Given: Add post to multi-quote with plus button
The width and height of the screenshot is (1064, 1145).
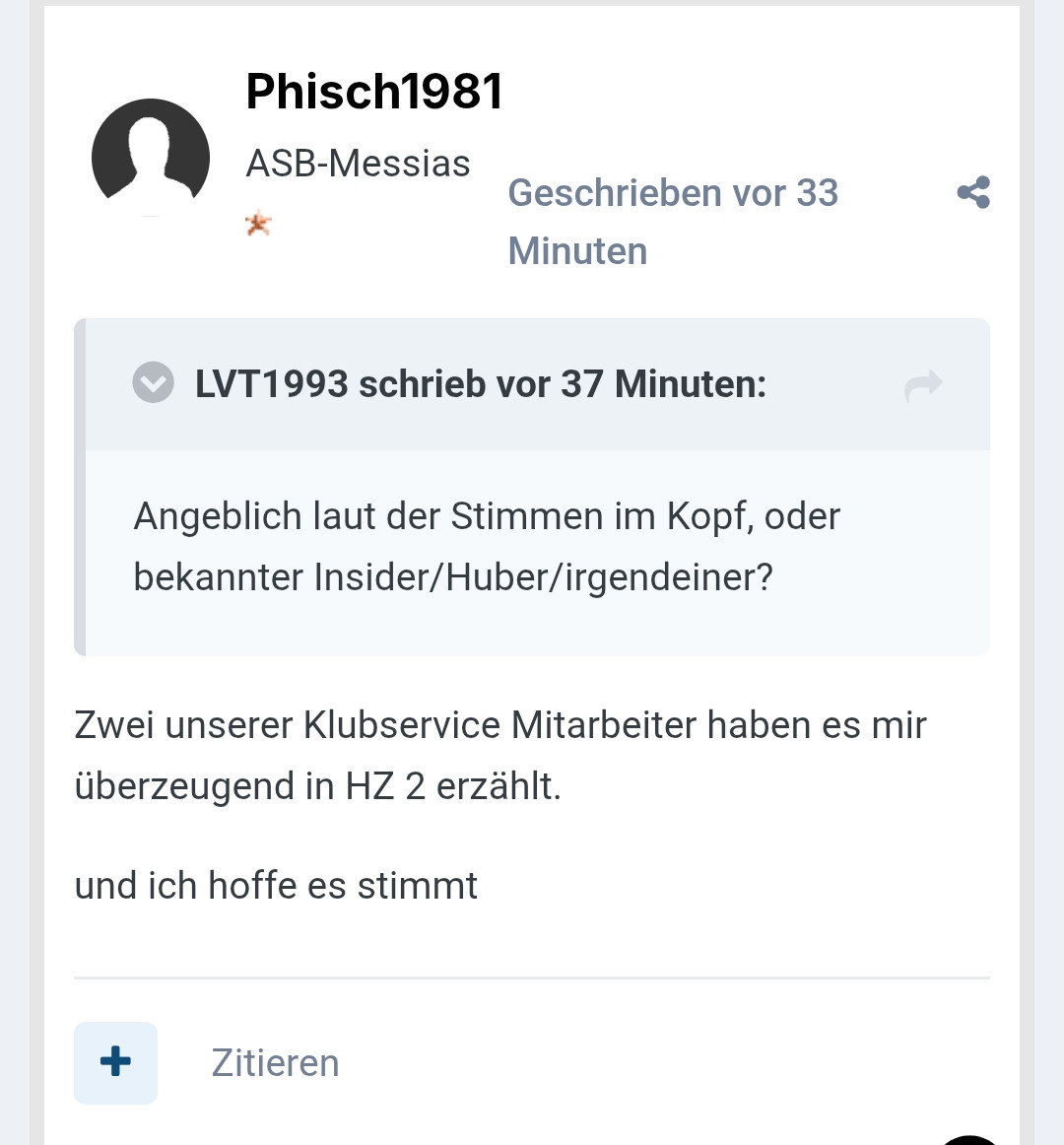Looking at the screenshot, I should 115,1062.
